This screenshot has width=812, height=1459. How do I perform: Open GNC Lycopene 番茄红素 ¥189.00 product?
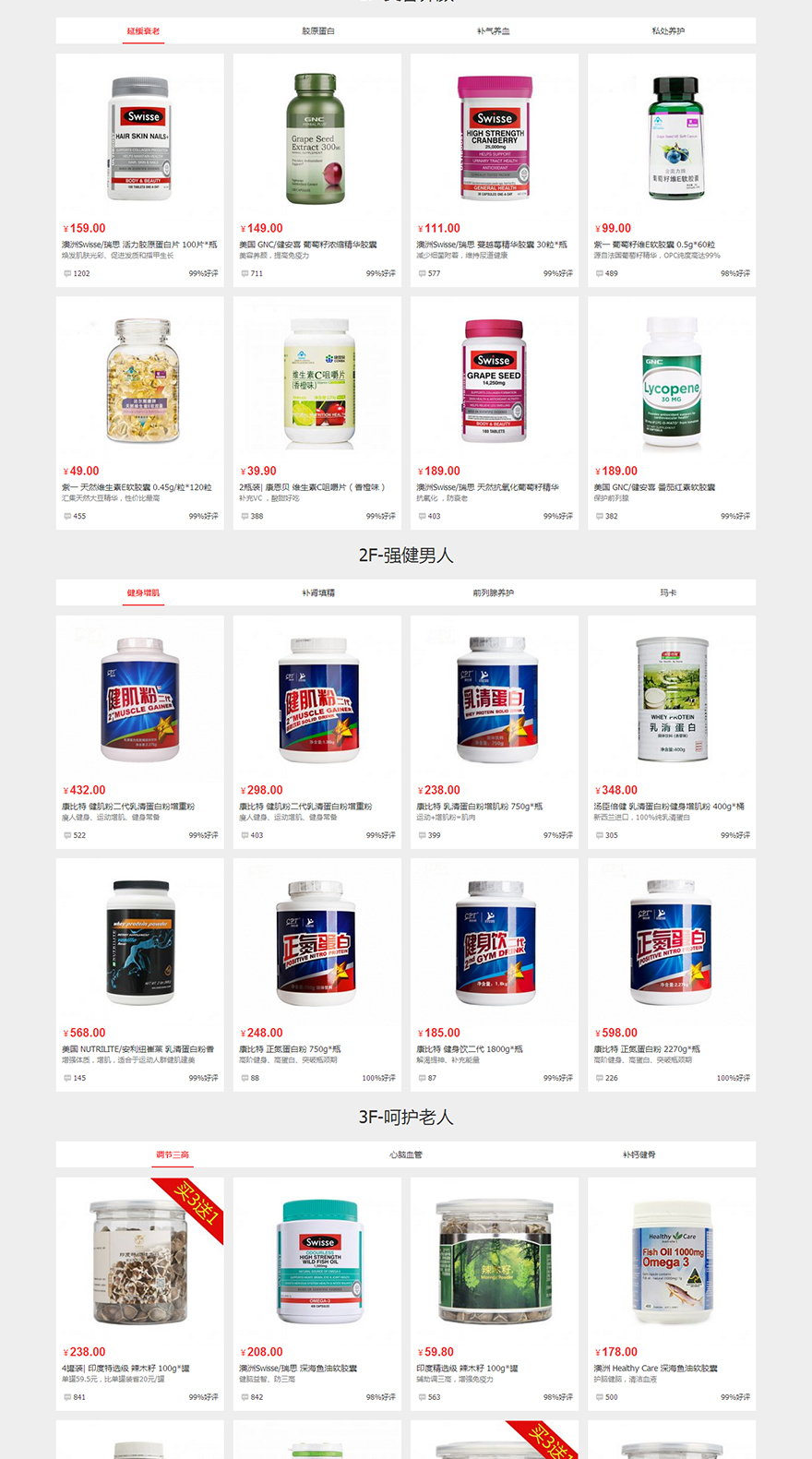coord(671,381)
